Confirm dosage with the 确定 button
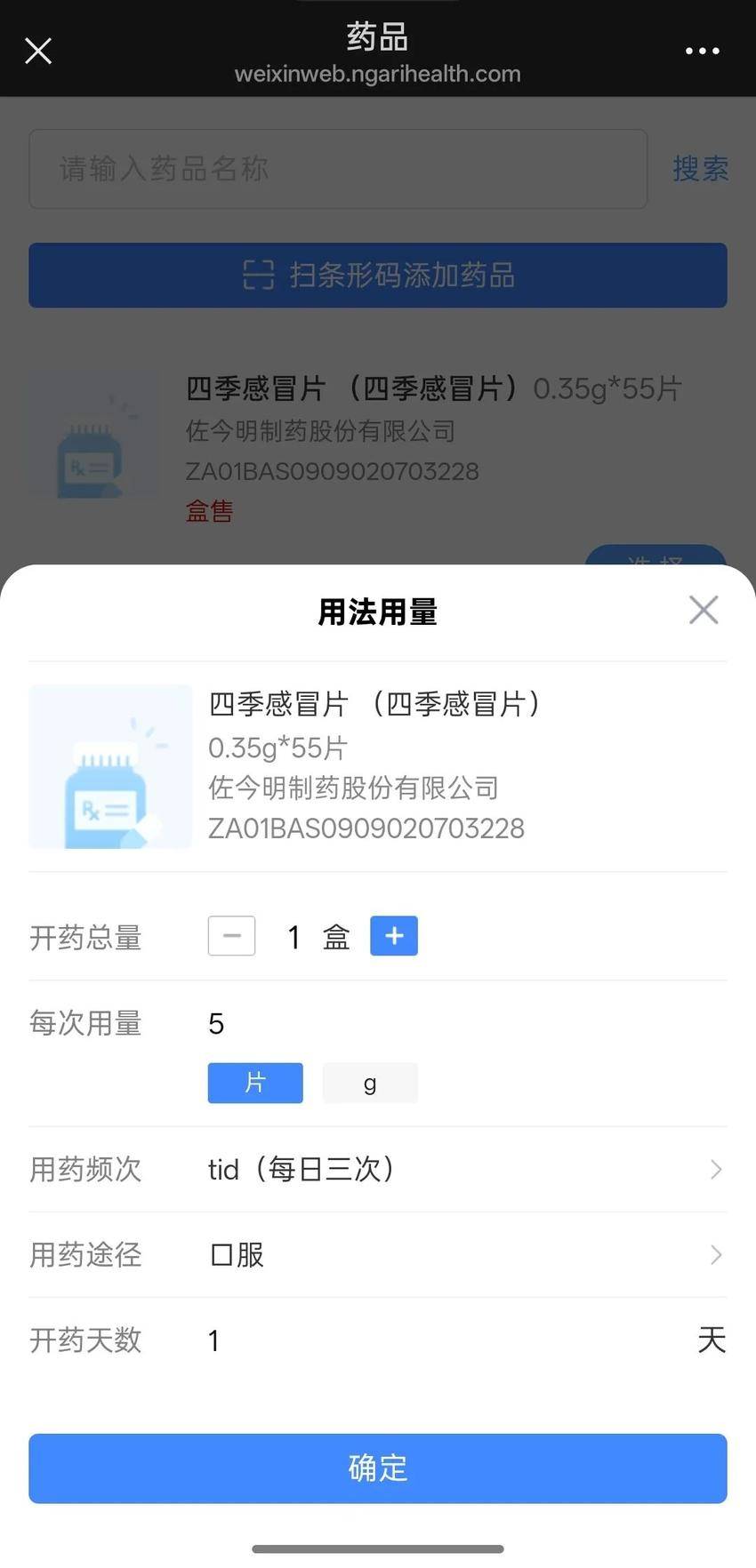 pos(378,1468)
